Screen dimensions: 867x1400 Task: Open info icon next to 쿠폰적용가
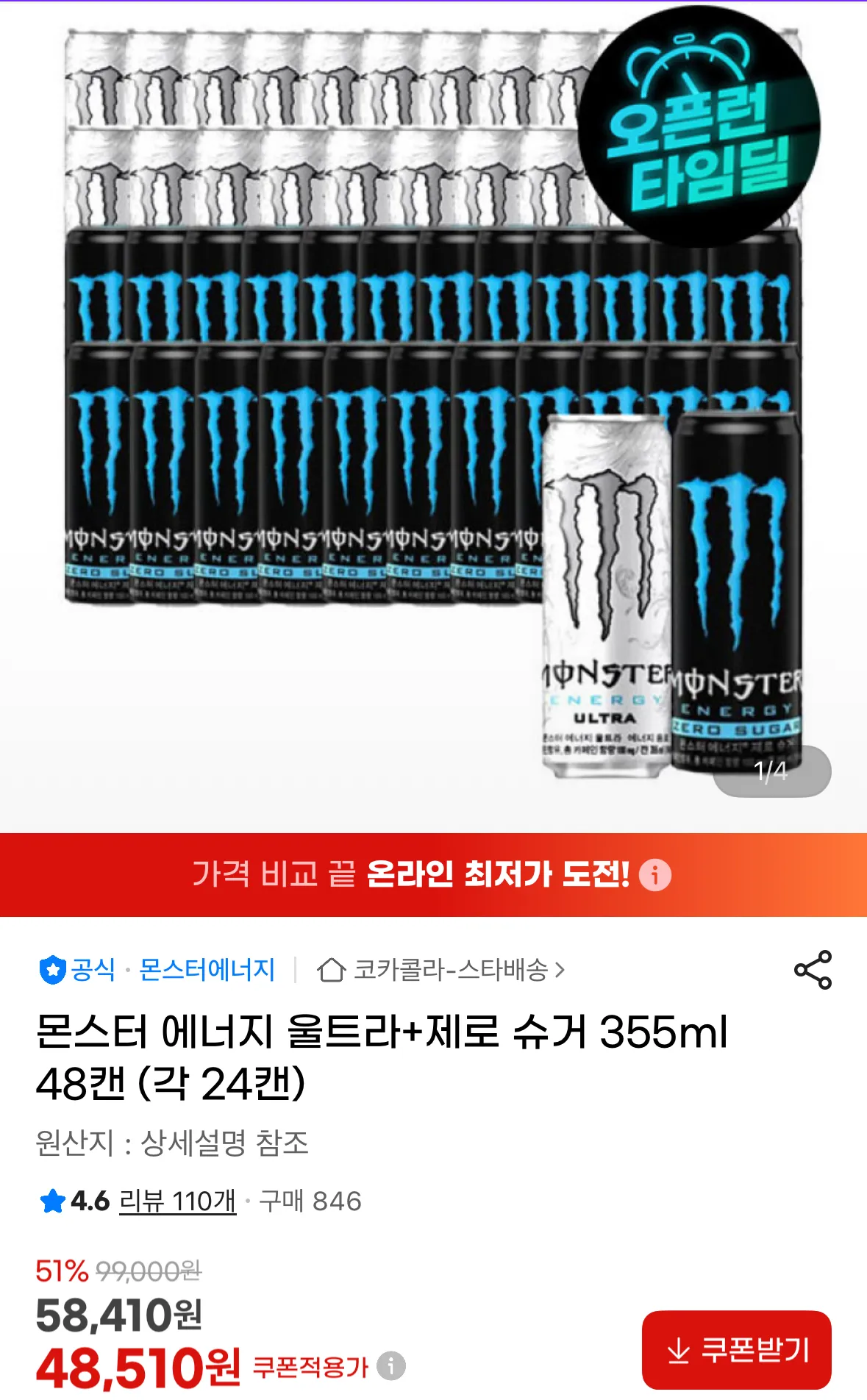coord(391,1366)
